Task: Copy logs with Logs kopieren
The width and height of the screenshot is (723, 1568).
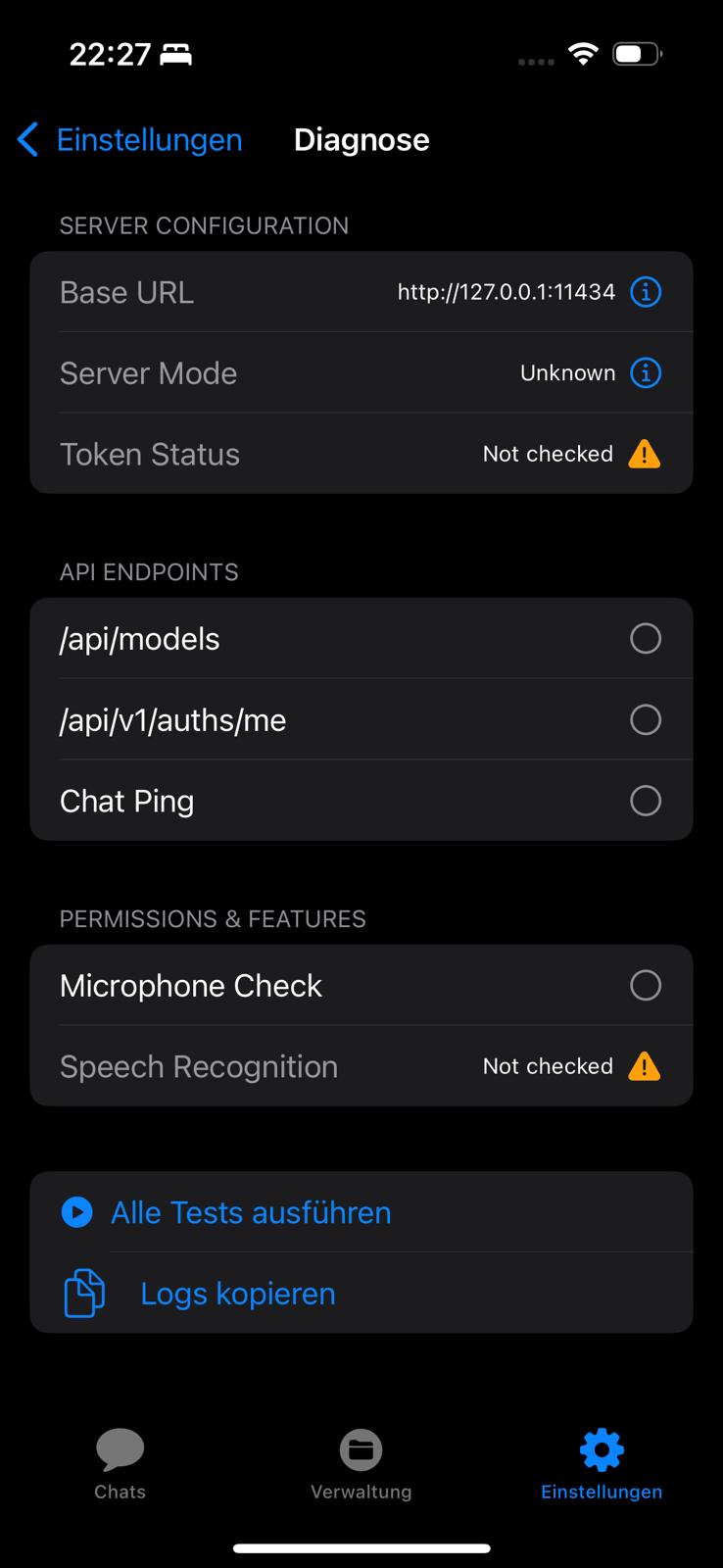Action: click(x=237, y=1294)
